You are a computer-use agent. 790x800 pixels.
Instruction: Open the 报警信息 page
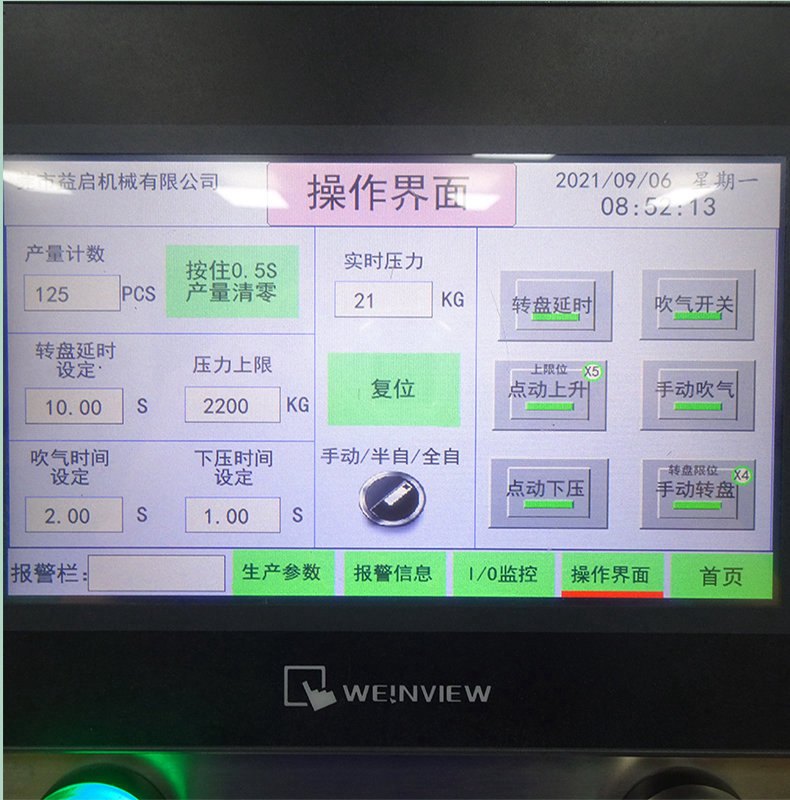[x=393, y=573]
